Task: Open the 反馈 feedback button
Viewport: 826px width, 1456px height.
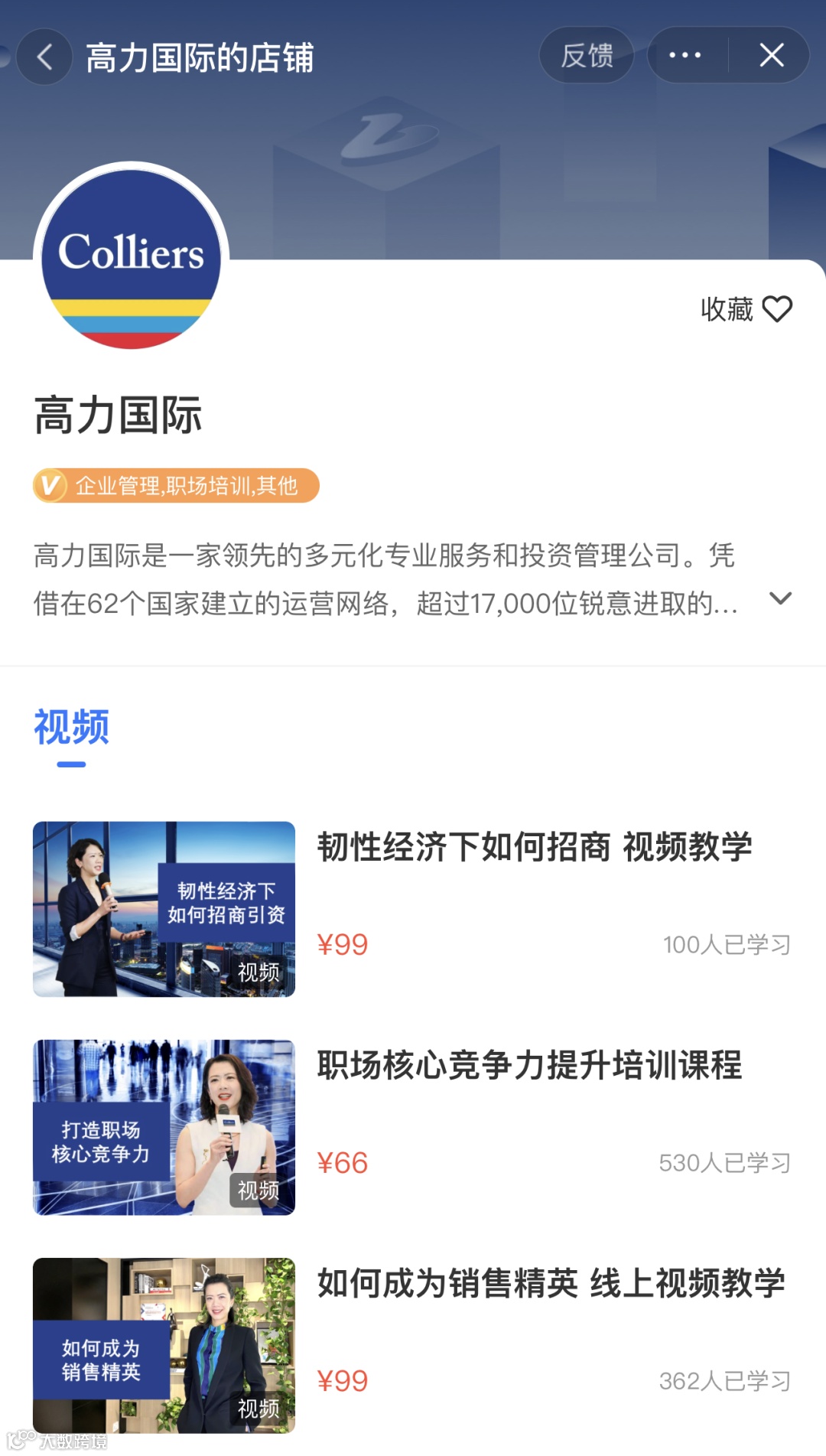Action: pos(587,55)
